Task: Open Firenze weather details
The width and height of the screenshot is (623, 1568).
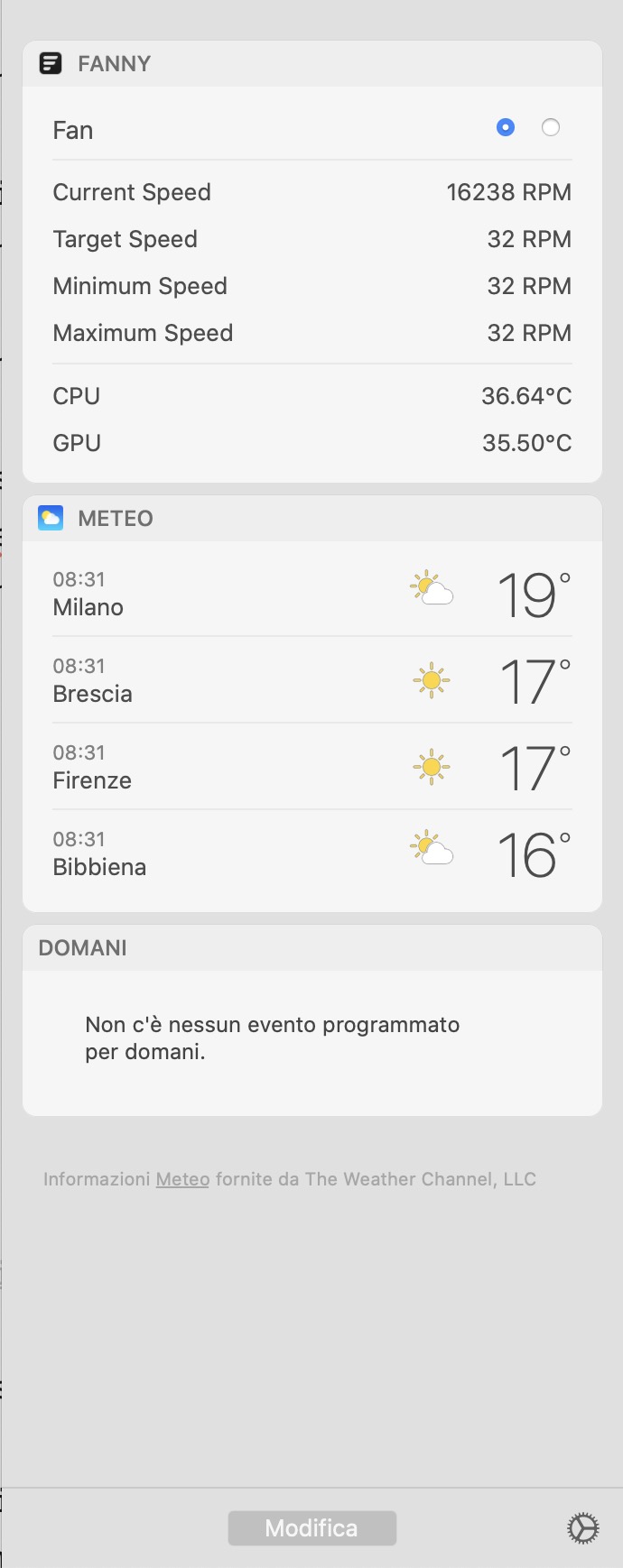Action: 311,767
